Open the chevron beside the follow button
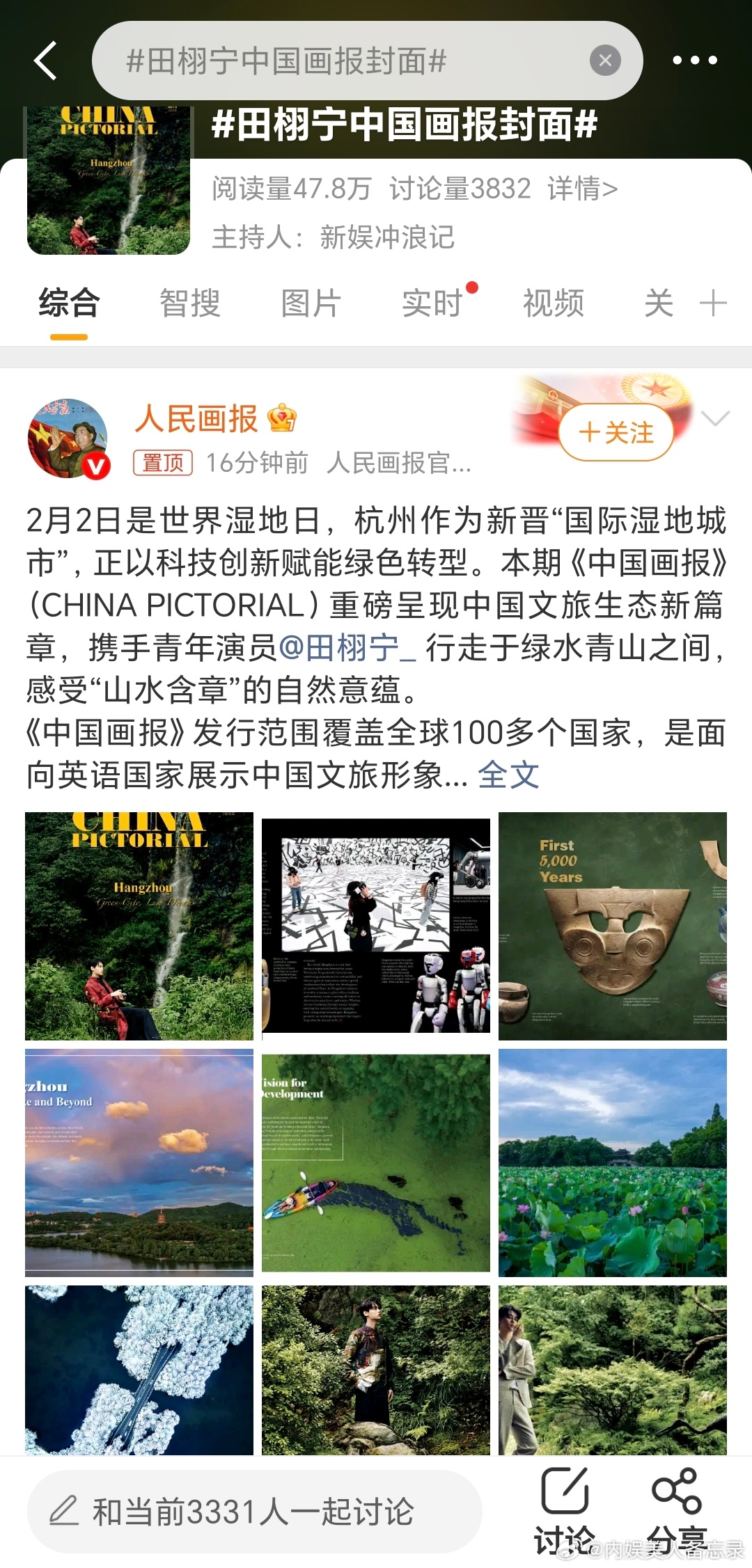The width and height of the screenshot is (752, 1568). (717, 418)
